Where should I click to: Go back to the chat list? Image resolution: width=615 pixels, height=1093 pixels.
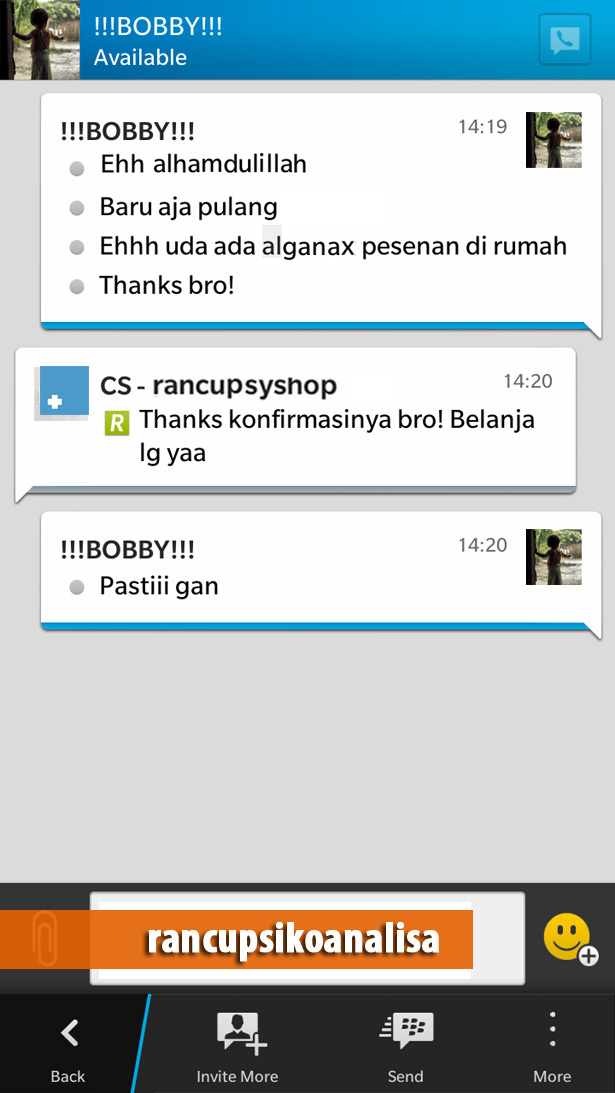pyautogui.click(x=68, y=1047)
